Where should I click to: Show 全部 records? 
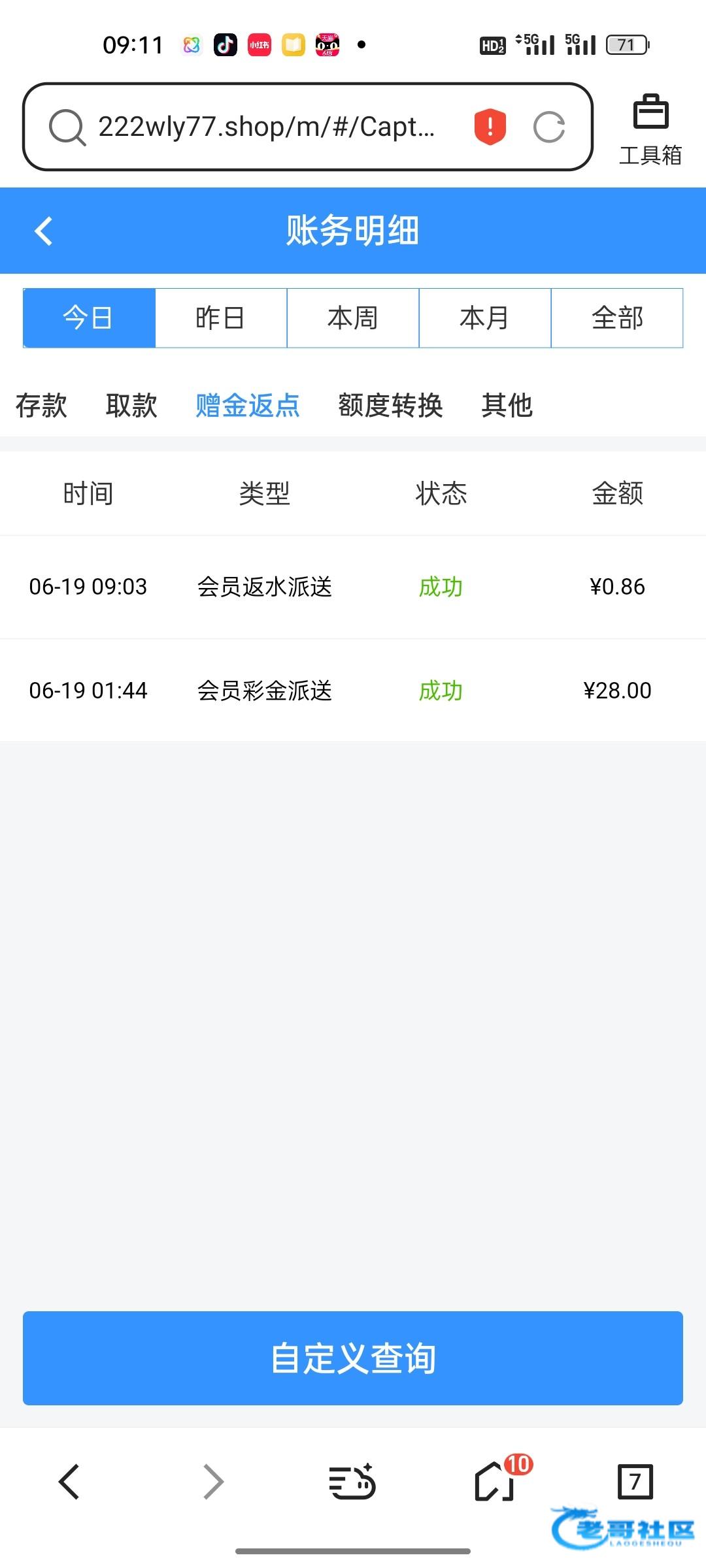[x=617, y=318]
